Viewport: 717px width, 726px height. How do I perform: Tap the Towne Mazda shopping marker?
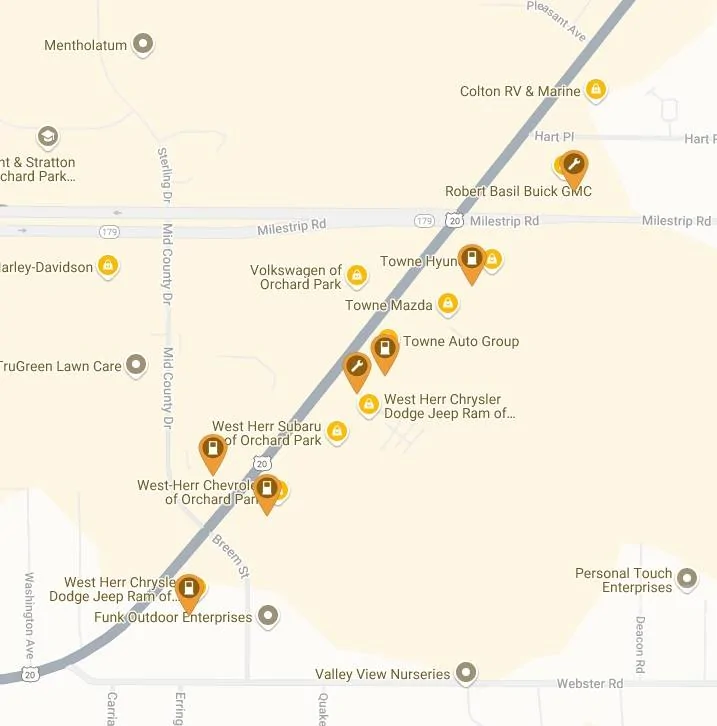click(448, 303)
